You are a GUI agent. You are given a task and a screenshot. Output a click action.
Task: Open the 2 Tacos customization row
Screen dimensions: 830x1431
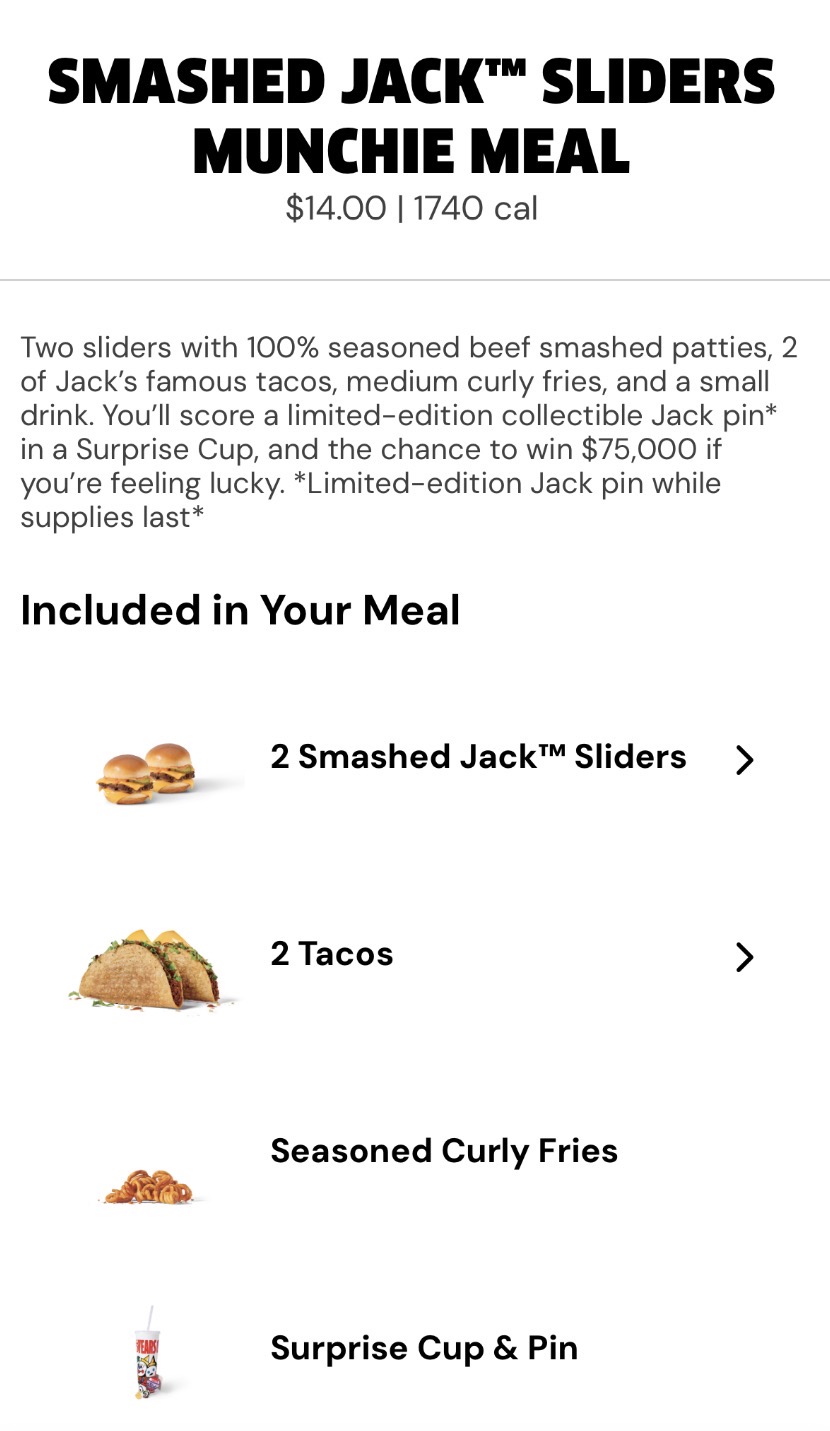[415, 957]
